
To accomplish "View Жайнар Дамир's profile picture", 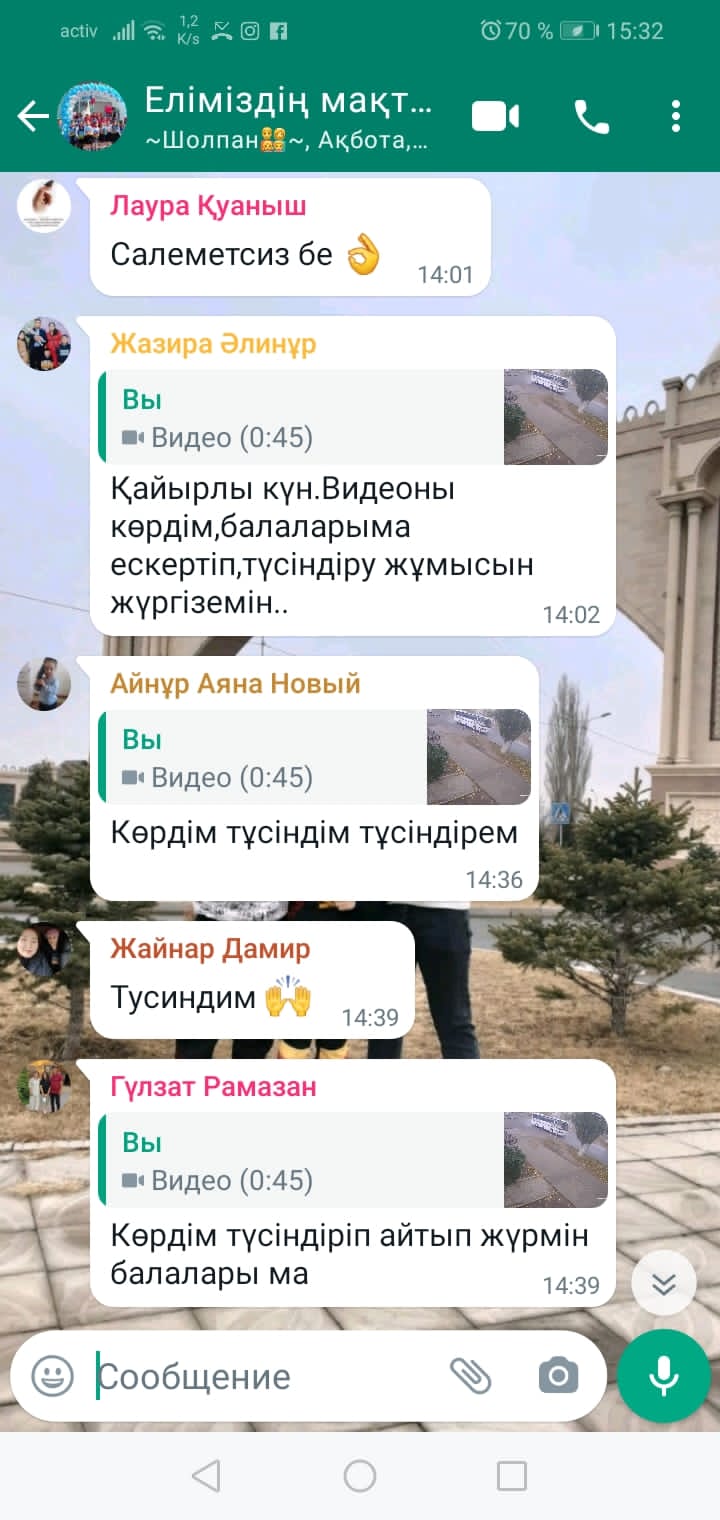I will pos(44,949).
